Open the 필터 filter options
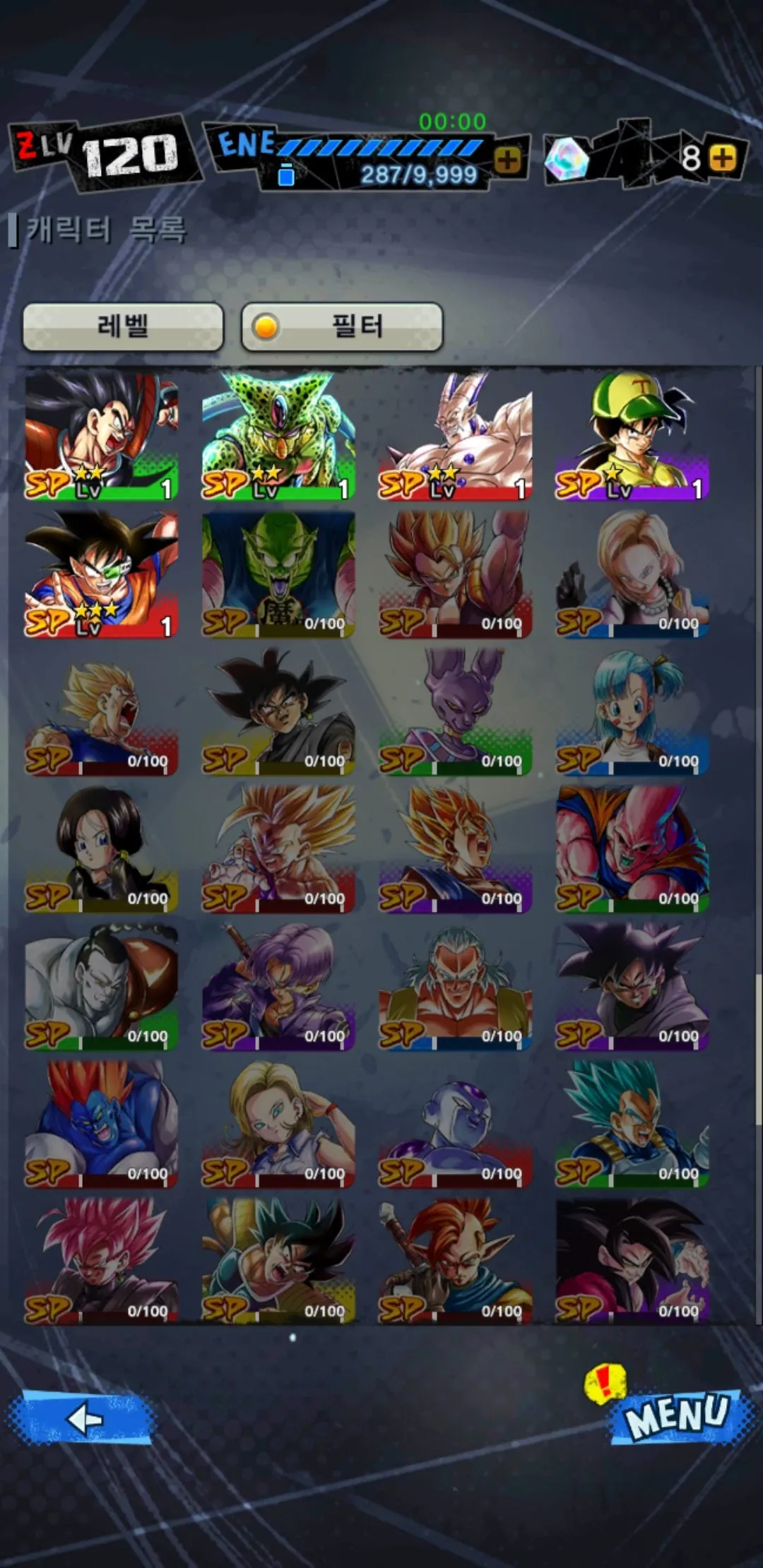763x1568 pixels. 342,326
